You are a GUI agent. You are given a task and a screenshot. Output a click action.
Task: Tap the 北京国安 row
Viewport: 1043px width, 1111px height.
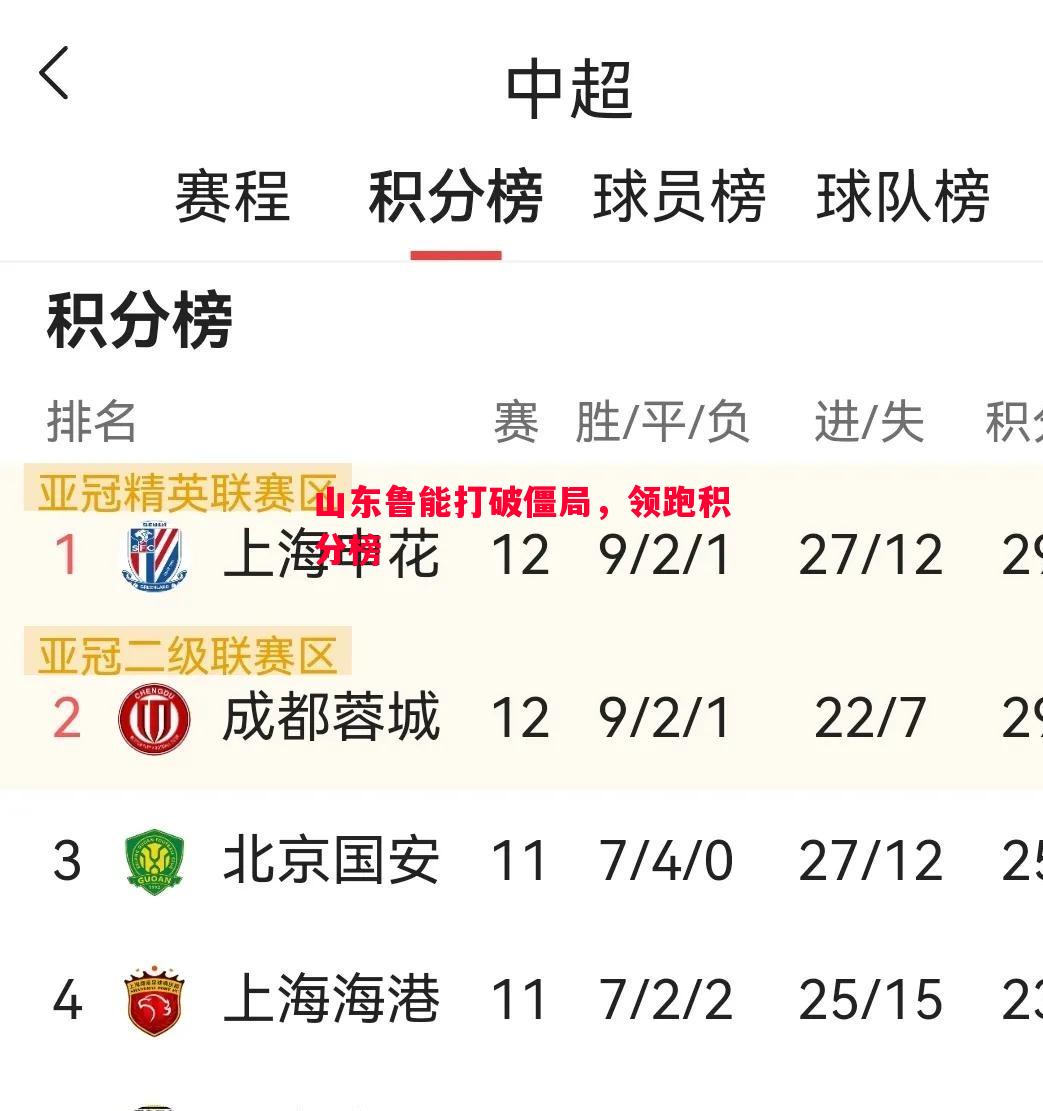click(x=330, y=860)
